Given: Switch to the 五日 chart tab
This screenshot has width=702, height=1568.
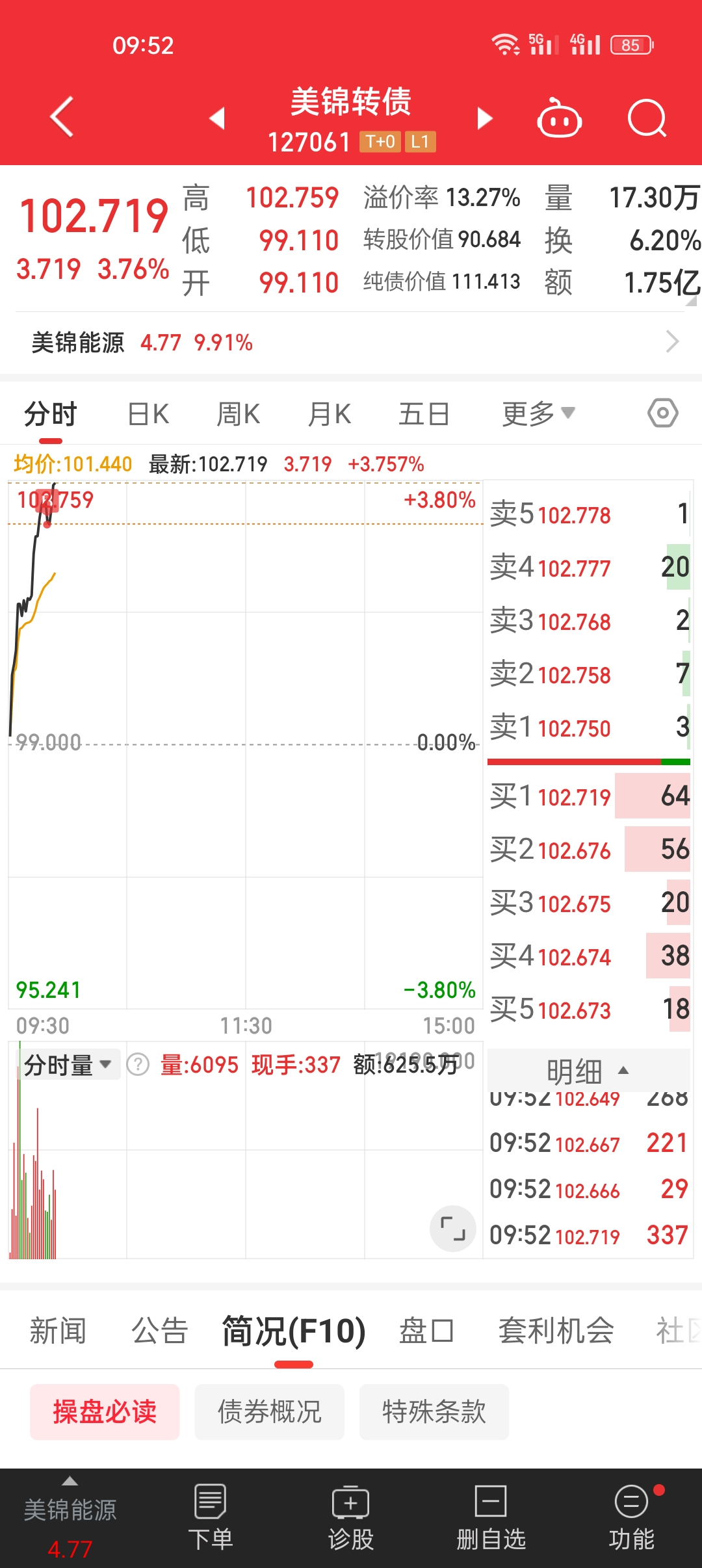Looking at the screenshot, I should 424,414.
